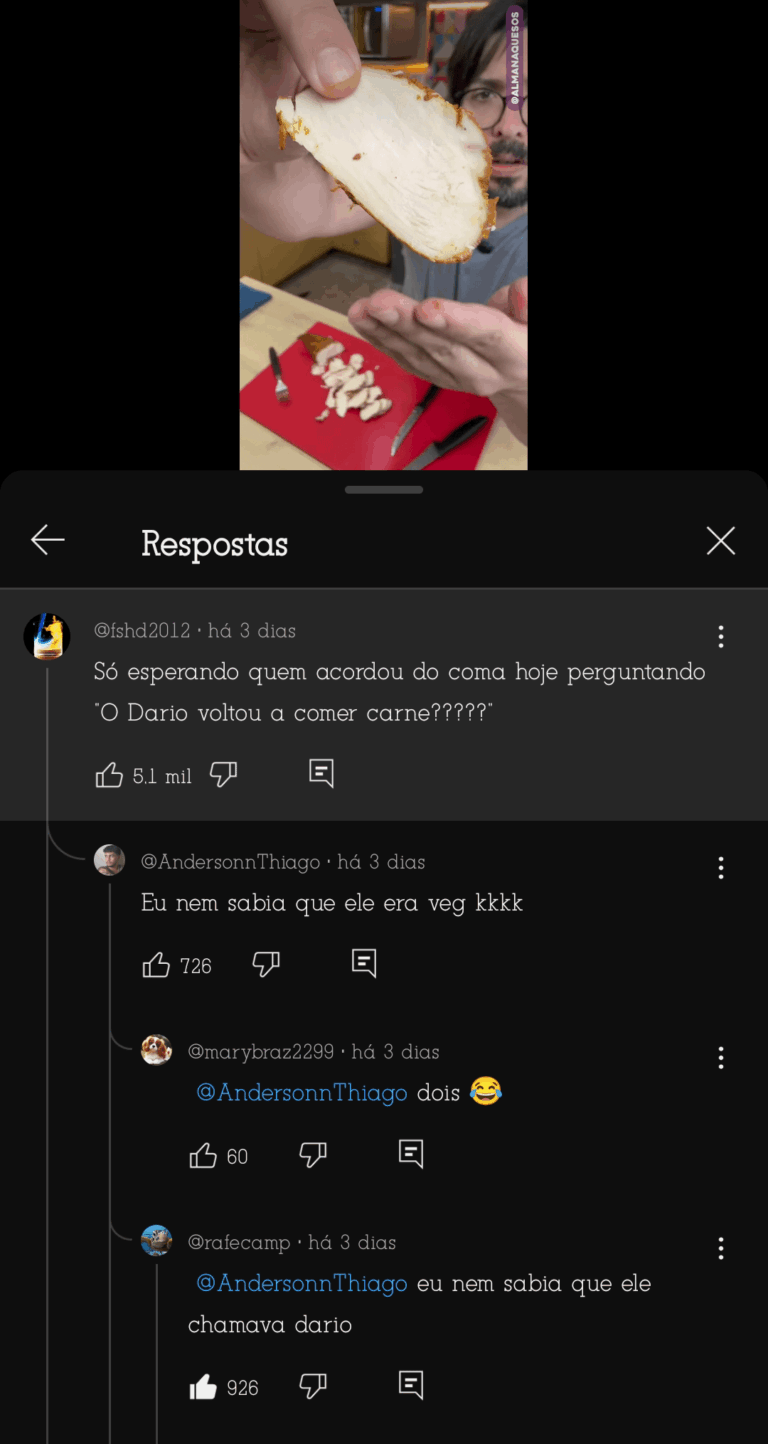The height and width of the screenshot is (1444, 768).
Task: Open options menu for the first @AndersonnThiago reply
Action: click(720, 868)
